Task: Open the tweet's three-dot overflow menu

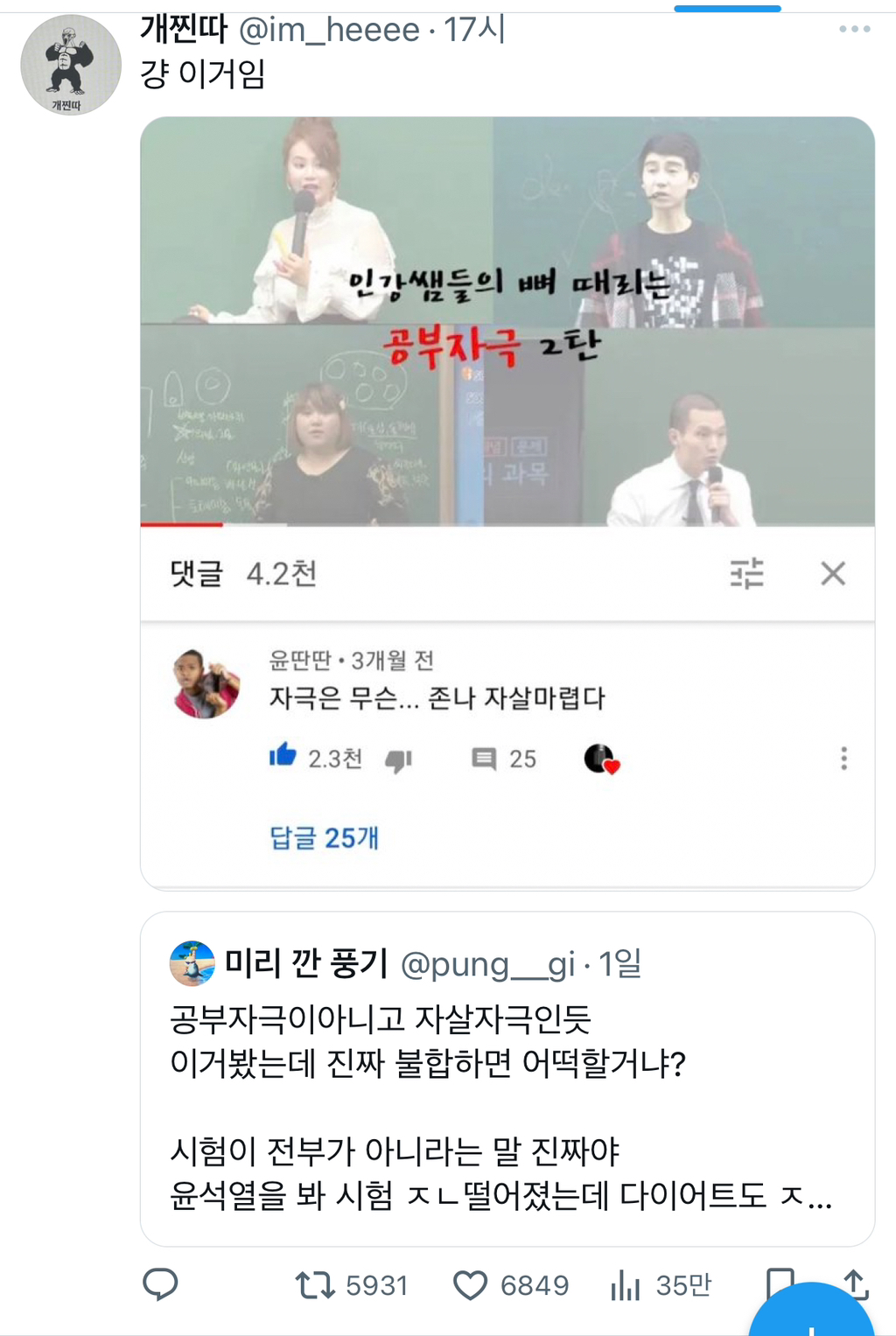Action: pos(854,29)
